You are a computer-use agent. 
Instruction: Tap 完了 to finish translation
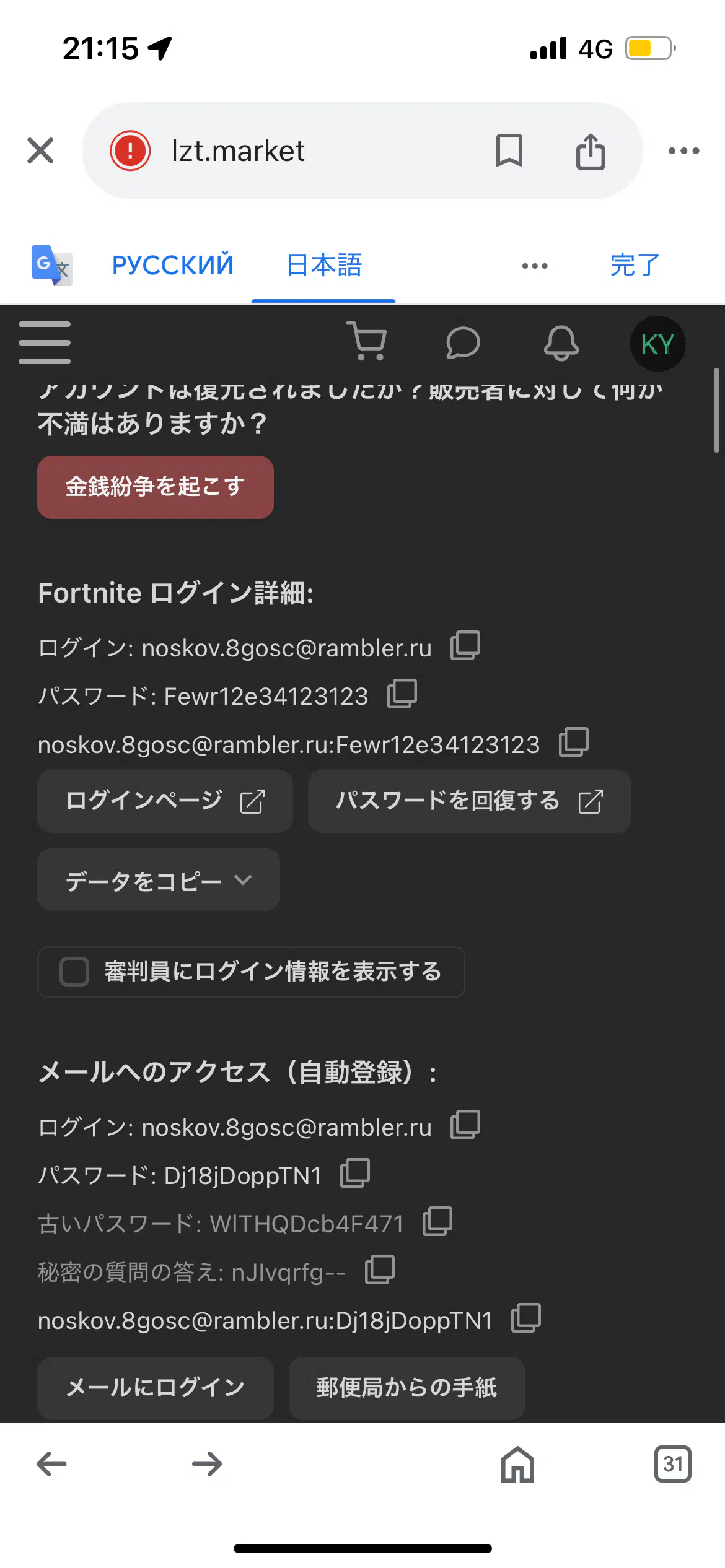click(x=635, y=265)
